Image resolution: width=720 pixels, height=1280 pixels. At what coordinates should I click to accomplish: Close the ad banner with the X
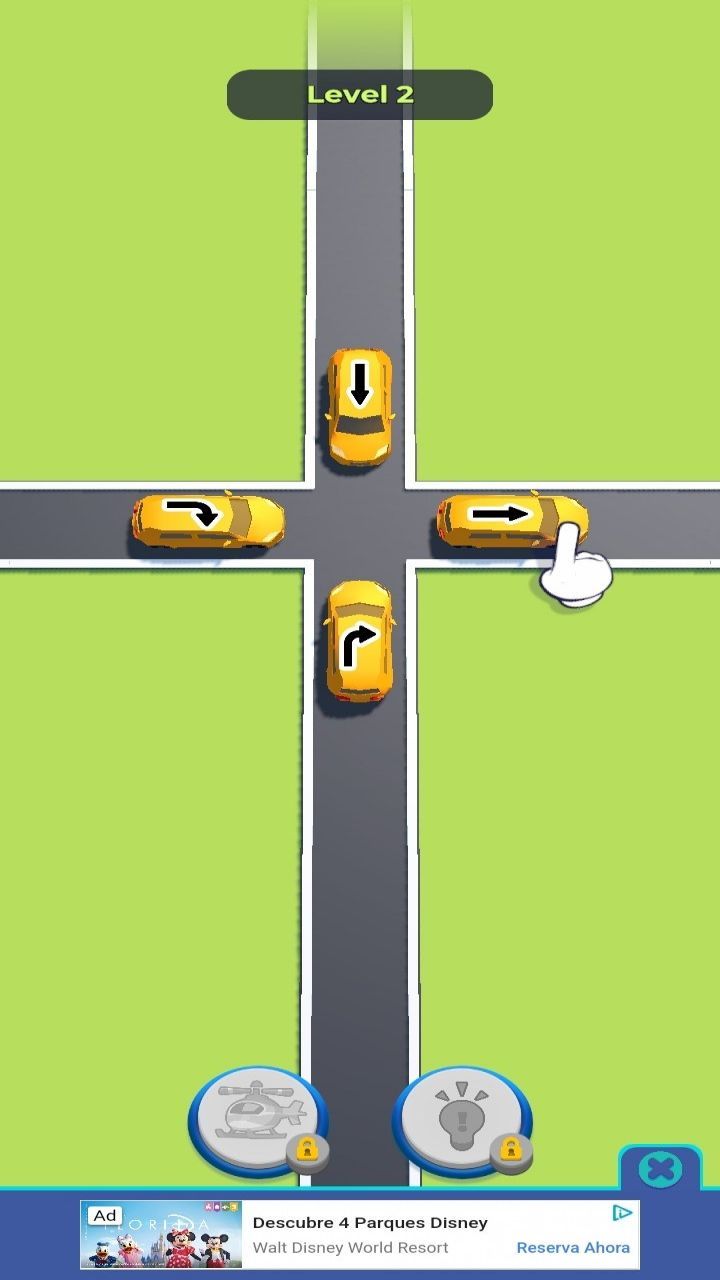click(x=661, y=1168)
